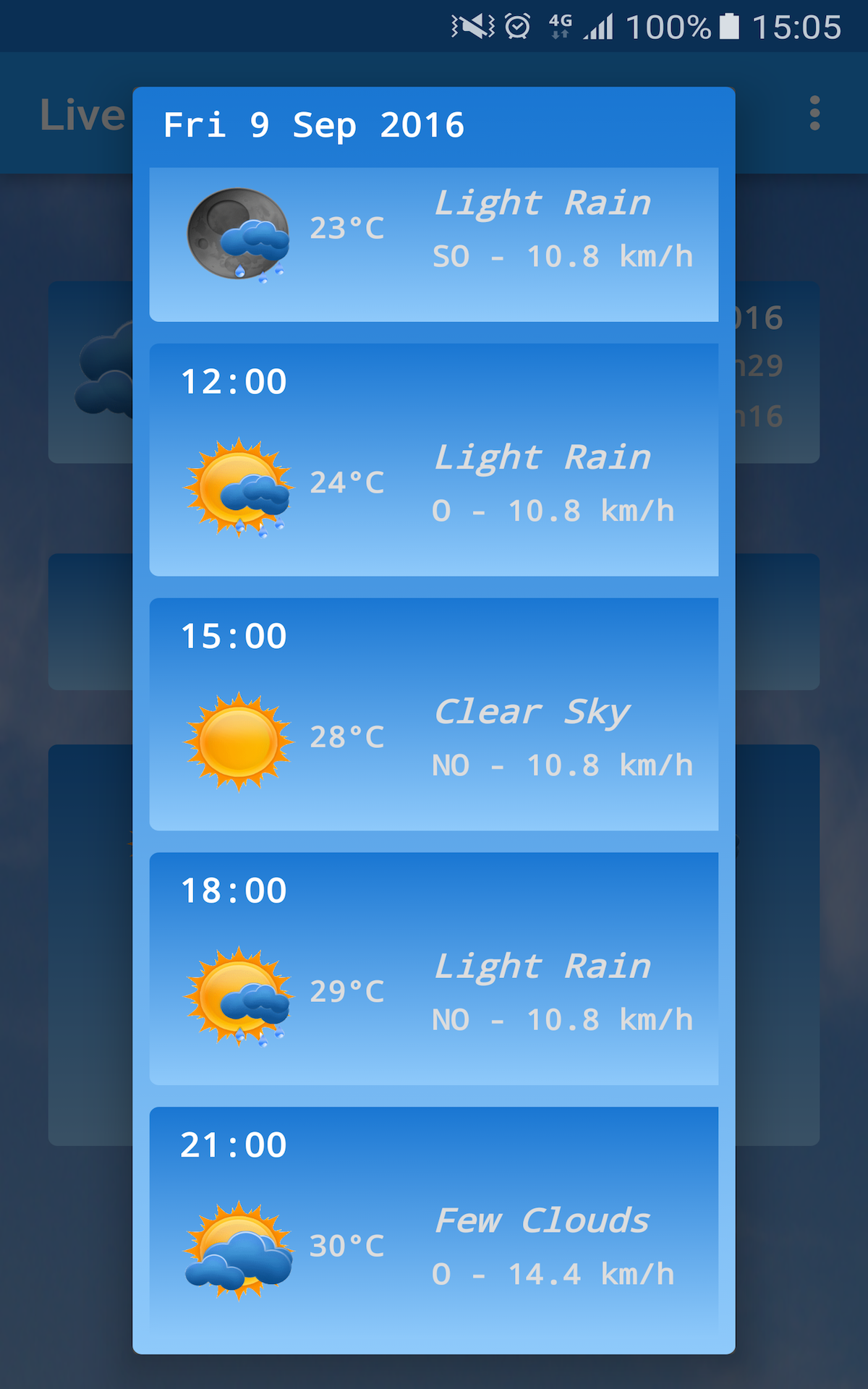Image resolution: width=868 pixels, height=1389 pixels.
Task: Select the light rain icon shown at 18:00
Action: click(x=239, y=991)
